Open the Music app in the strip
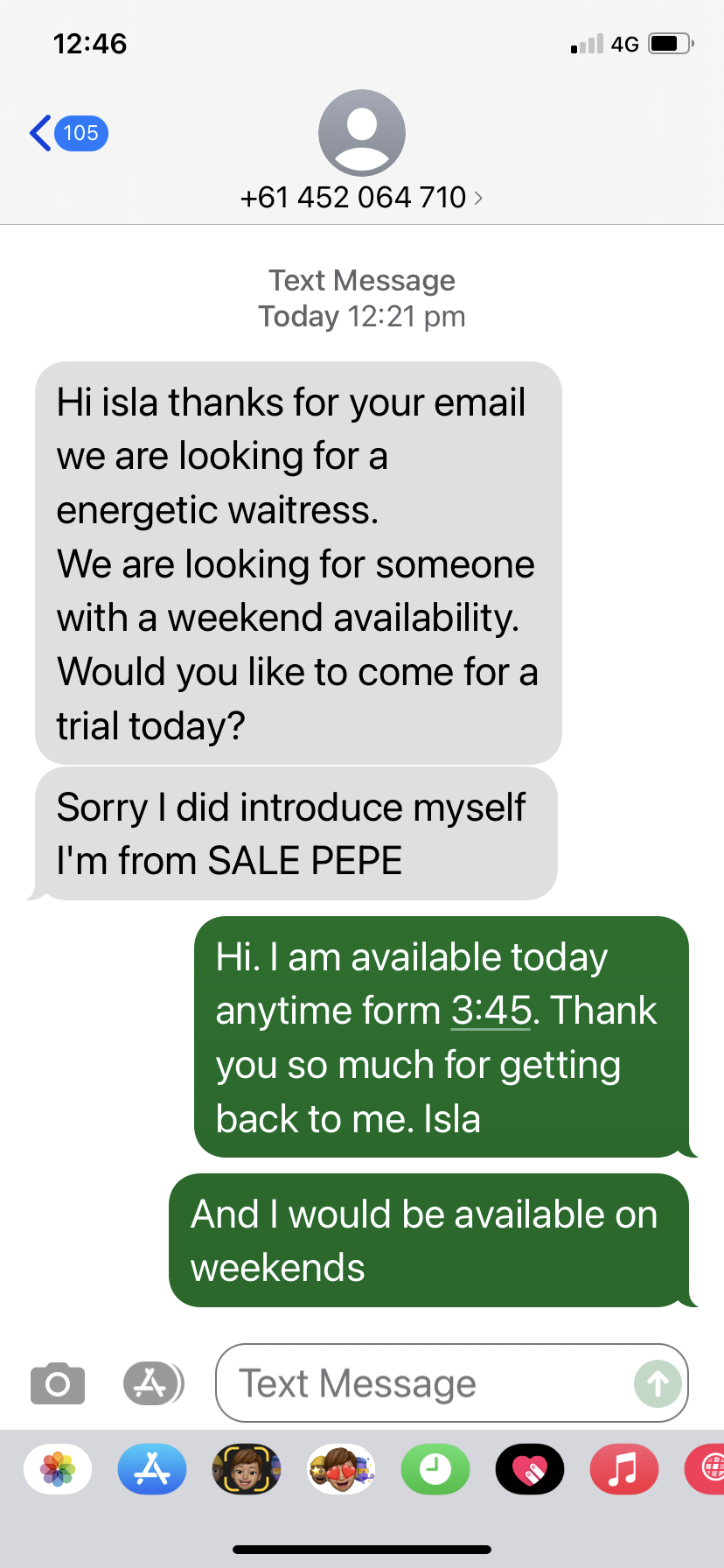Viewport: 724px width, 1568px height. tap(623, 1469)
